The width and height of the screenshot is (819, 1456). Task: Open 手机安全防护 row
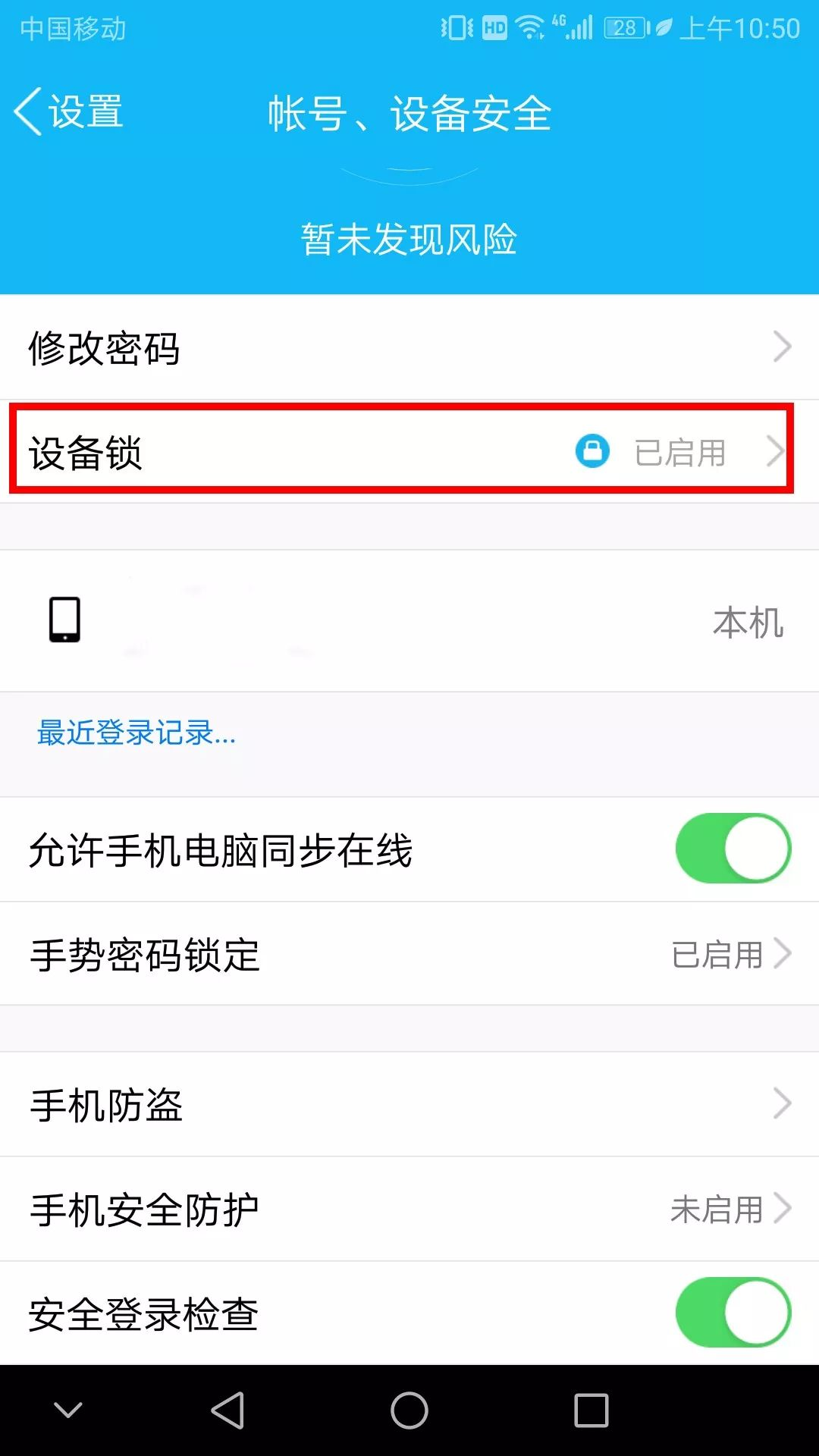pos(409,1209)
